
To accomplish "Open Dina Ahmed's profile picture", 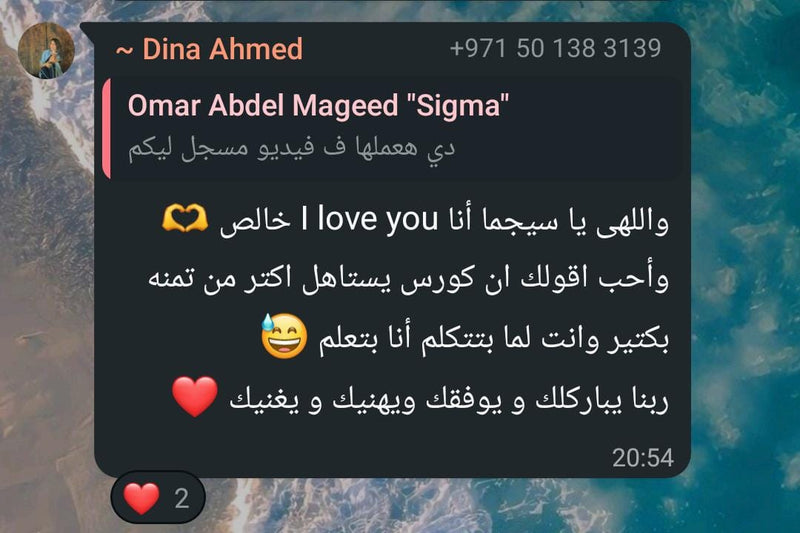I will tap(47, 51).
